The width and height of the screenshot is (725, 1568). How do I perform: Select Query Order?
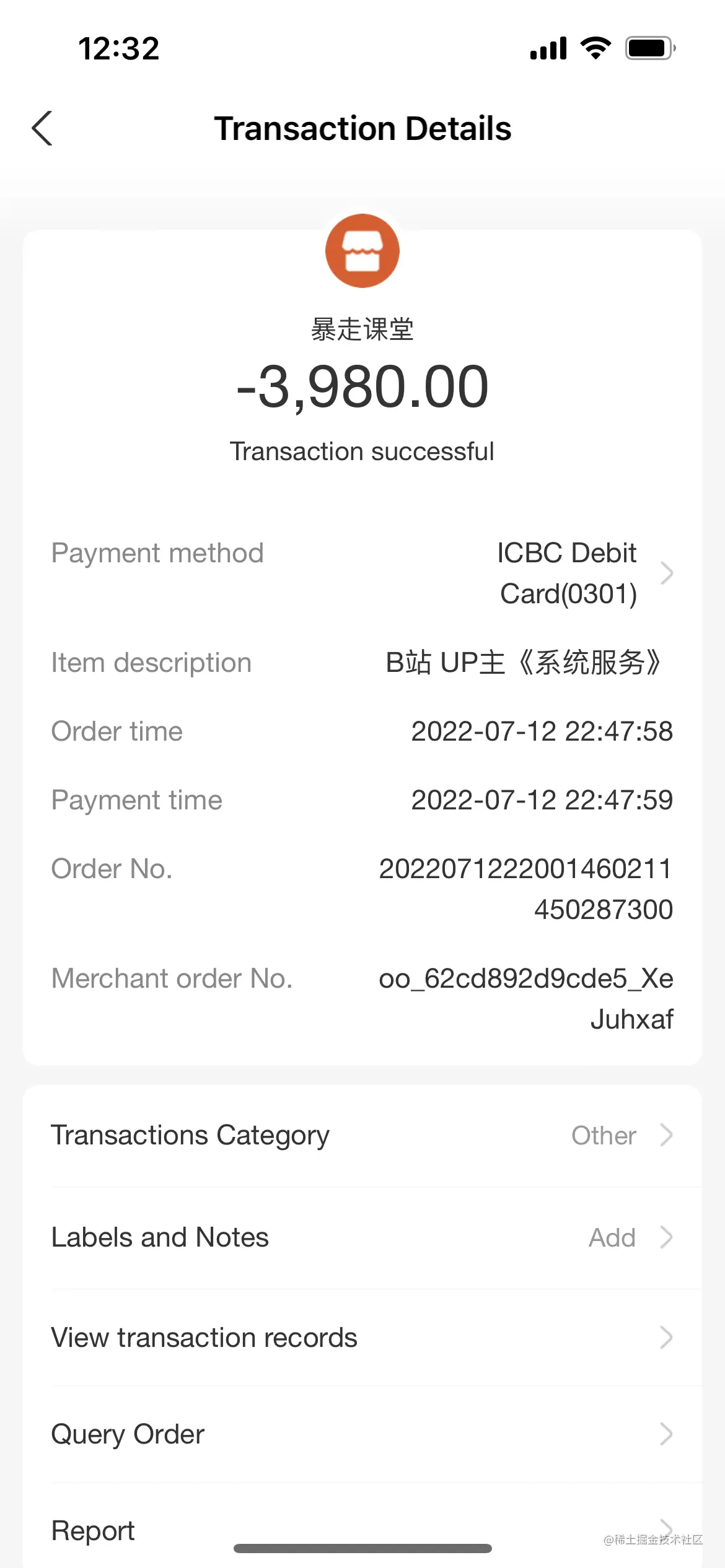[x=362, y=1434]
